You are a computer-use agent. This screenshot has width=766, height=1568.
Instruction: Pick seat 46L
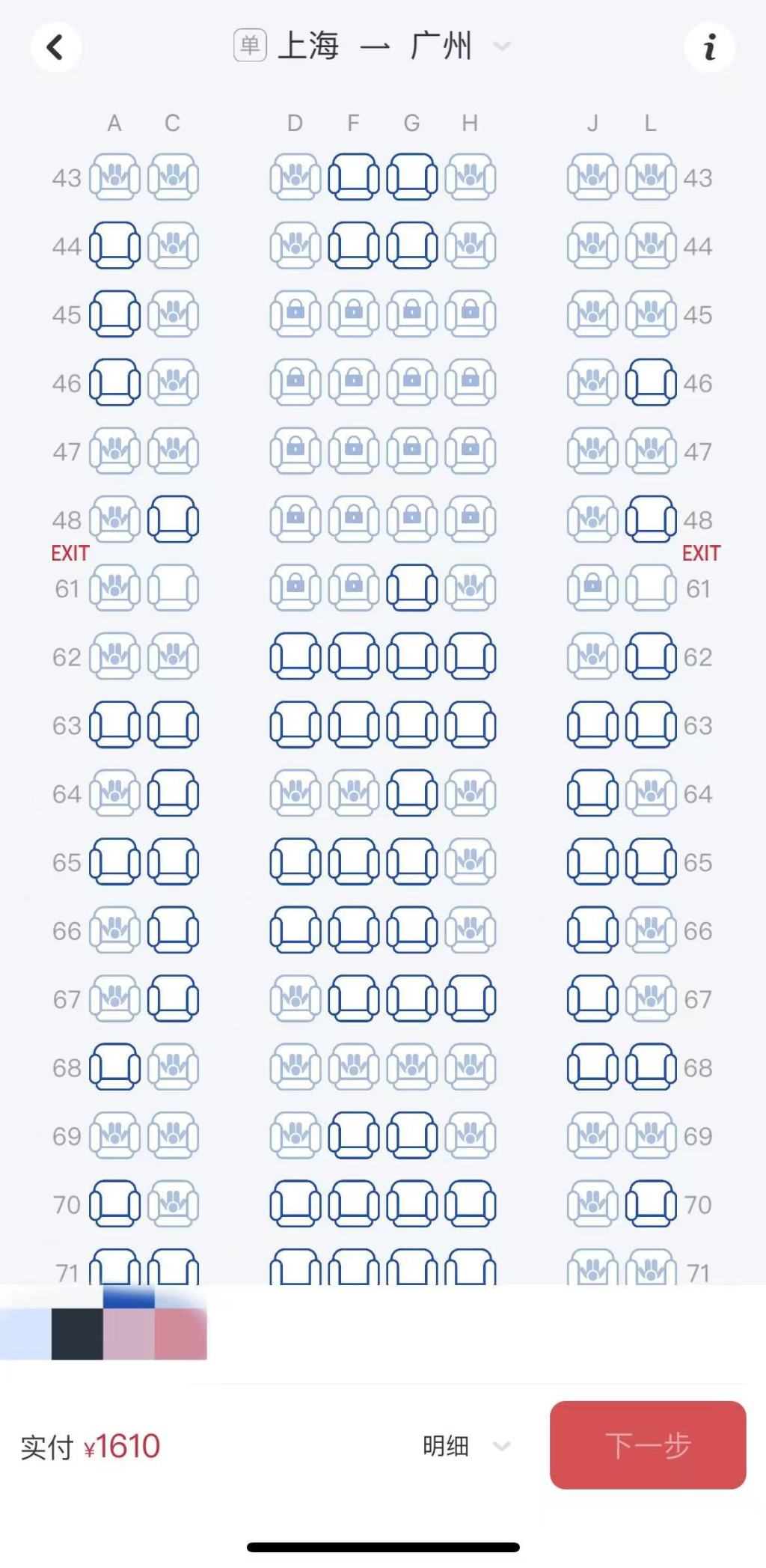651,383
